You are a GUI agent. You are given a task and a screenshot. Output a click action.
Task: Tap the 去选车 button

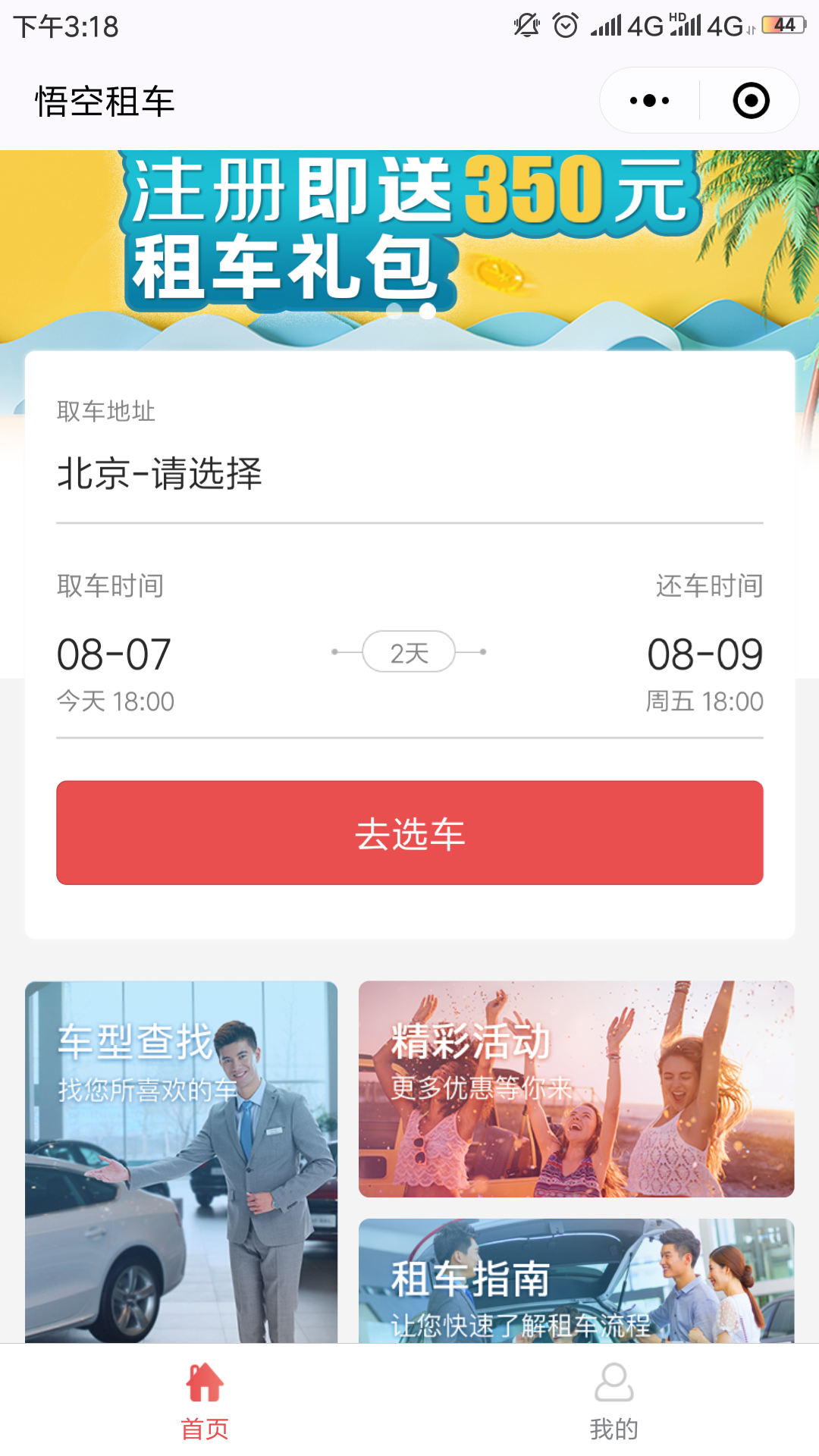[409, 833]
